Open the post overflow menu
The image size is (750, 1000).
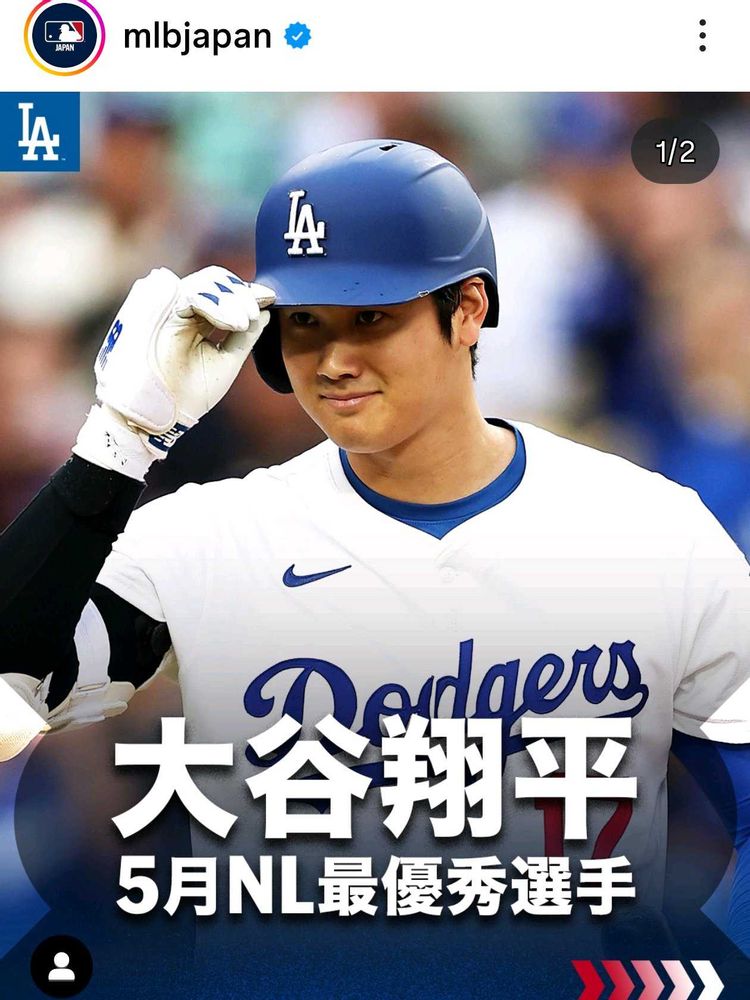703,37
